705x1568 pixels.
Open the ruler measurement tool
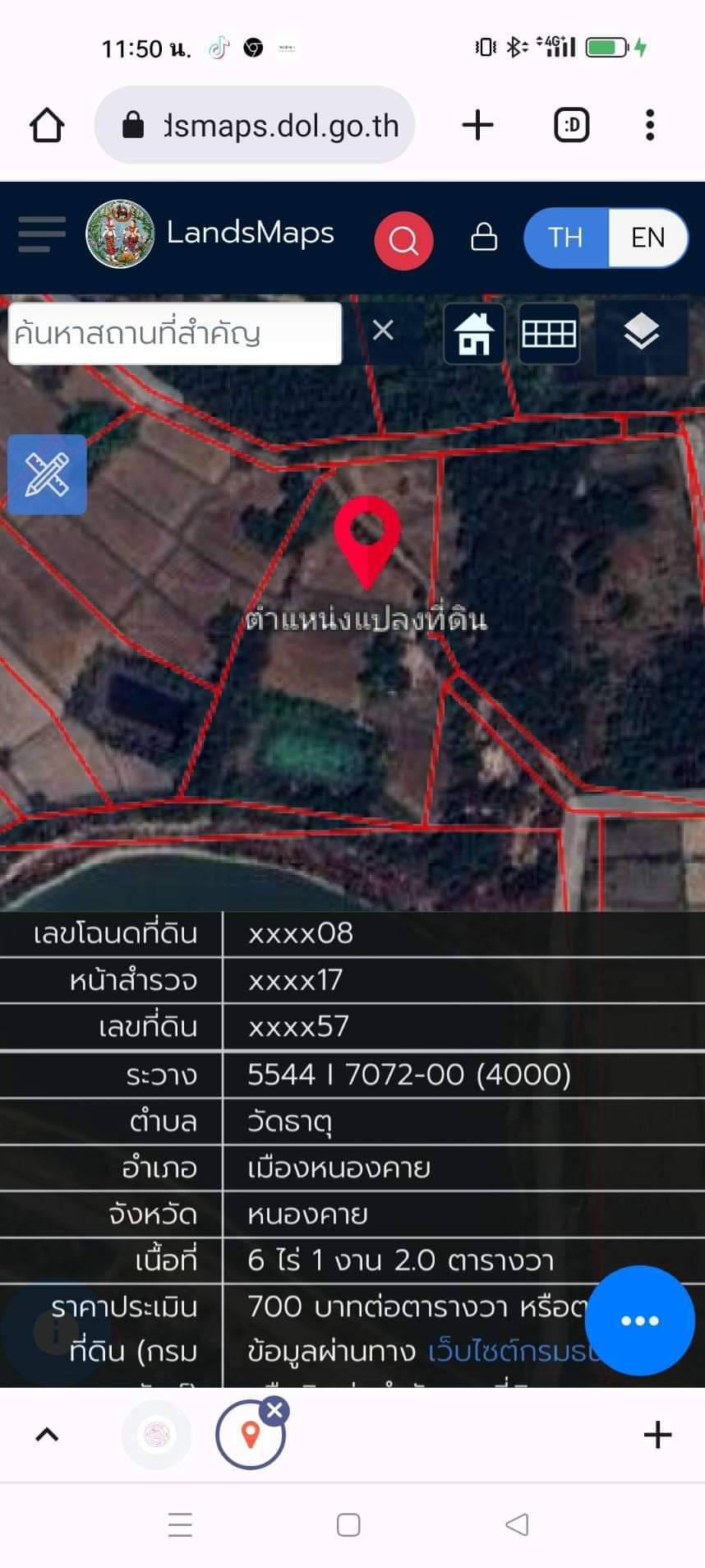pos(47,474)
